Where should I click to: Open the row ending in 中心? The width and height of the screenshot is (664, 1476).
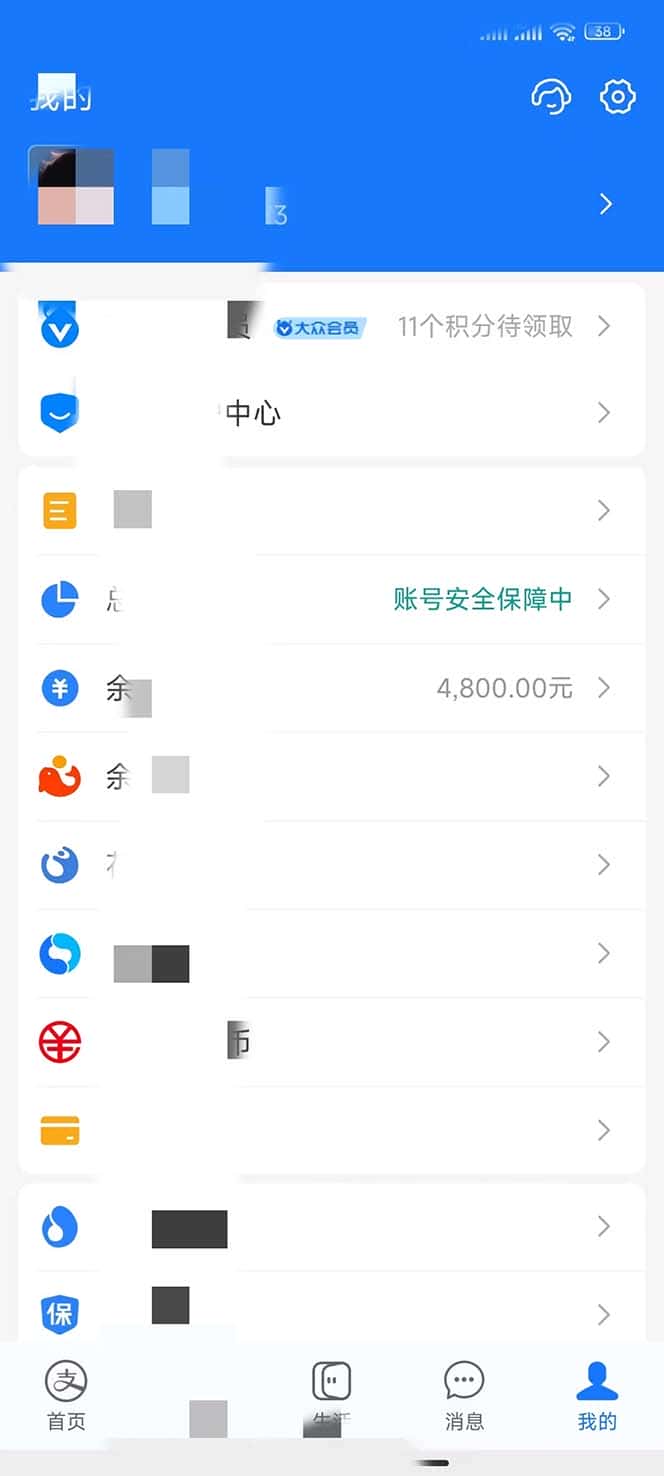point(330,413)
